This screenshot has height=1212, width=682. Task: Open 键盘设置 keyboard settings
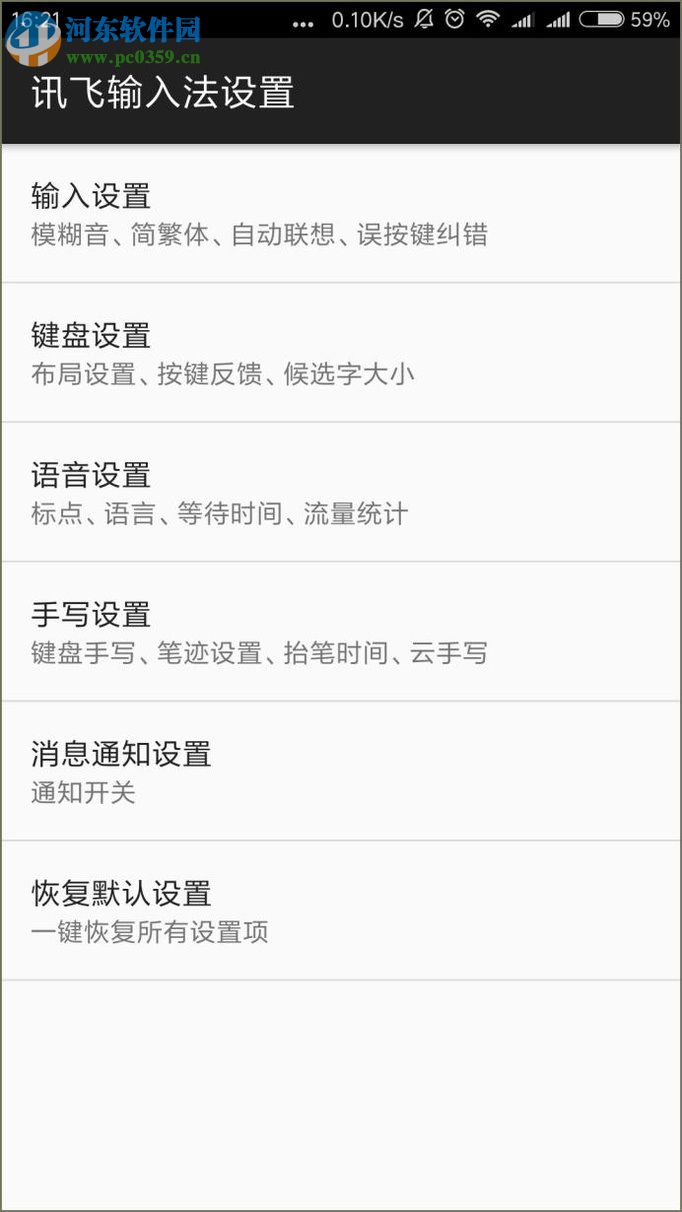coord(340,353)
